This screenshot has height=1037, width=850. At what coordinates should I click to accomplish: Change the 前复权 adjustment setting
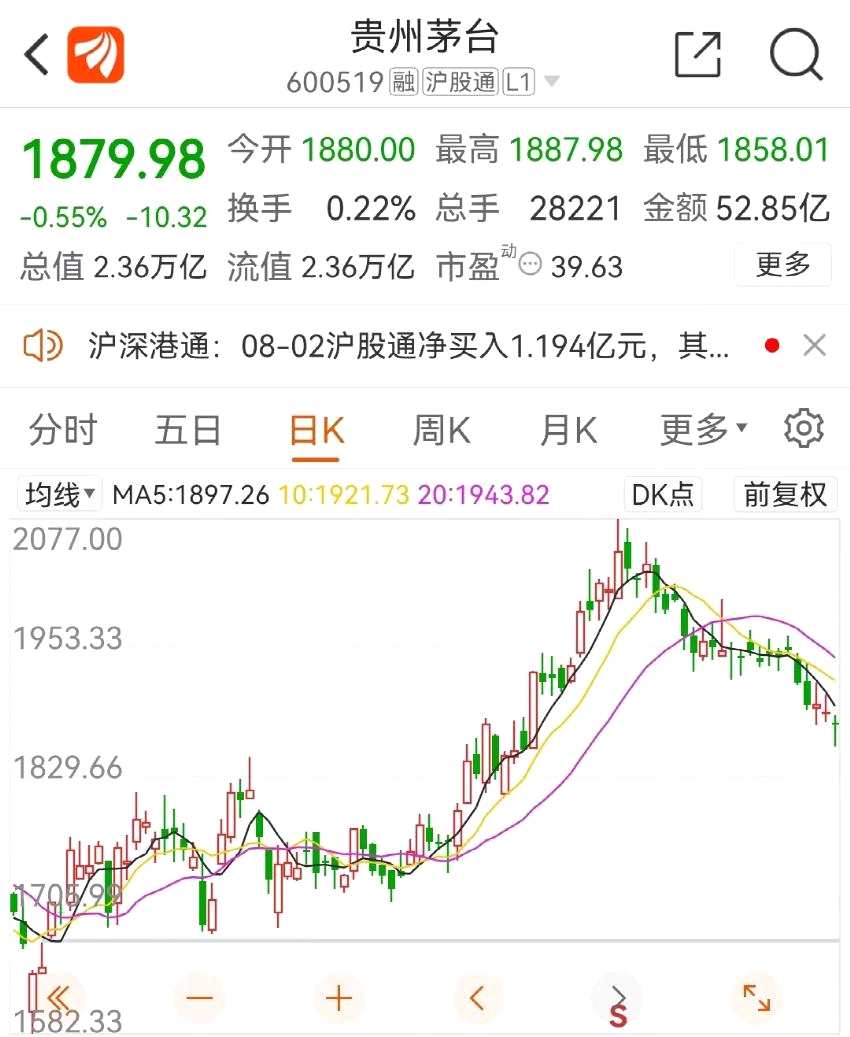[x=785, y=494]
